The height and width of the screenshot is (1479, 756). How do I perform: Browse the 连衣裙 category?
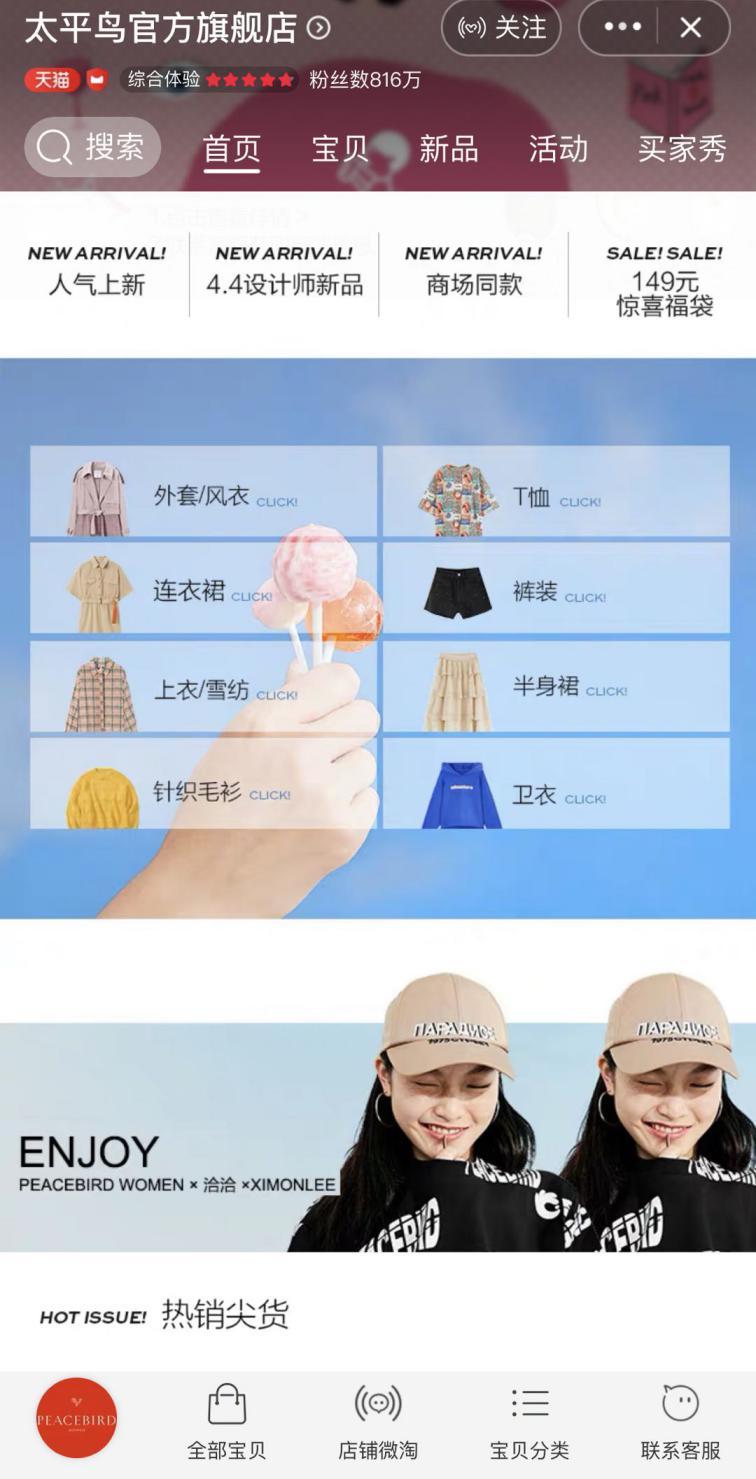click(203, 589)
